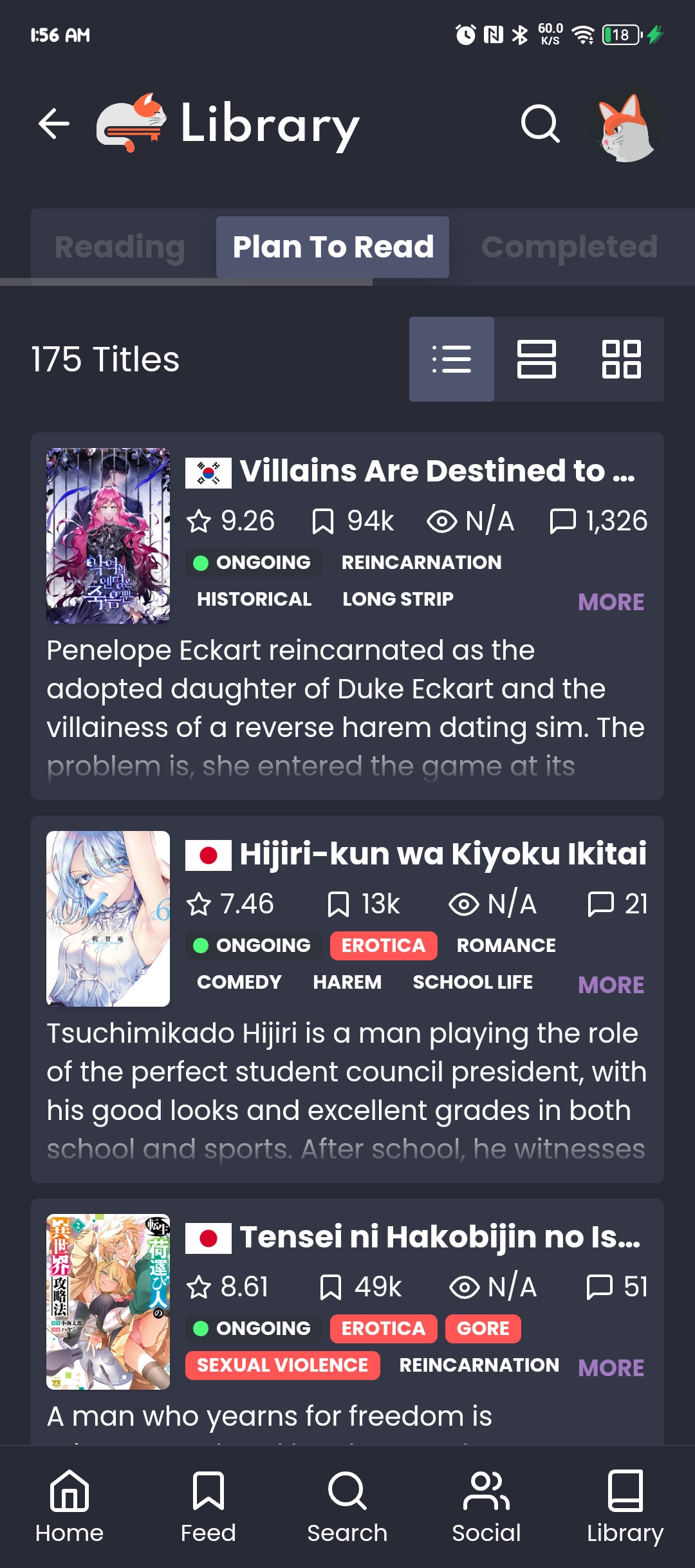
Task: Expand more tags for Hijiri-kun wa Kiyoku Ikitai
Action: click(610, 985)
